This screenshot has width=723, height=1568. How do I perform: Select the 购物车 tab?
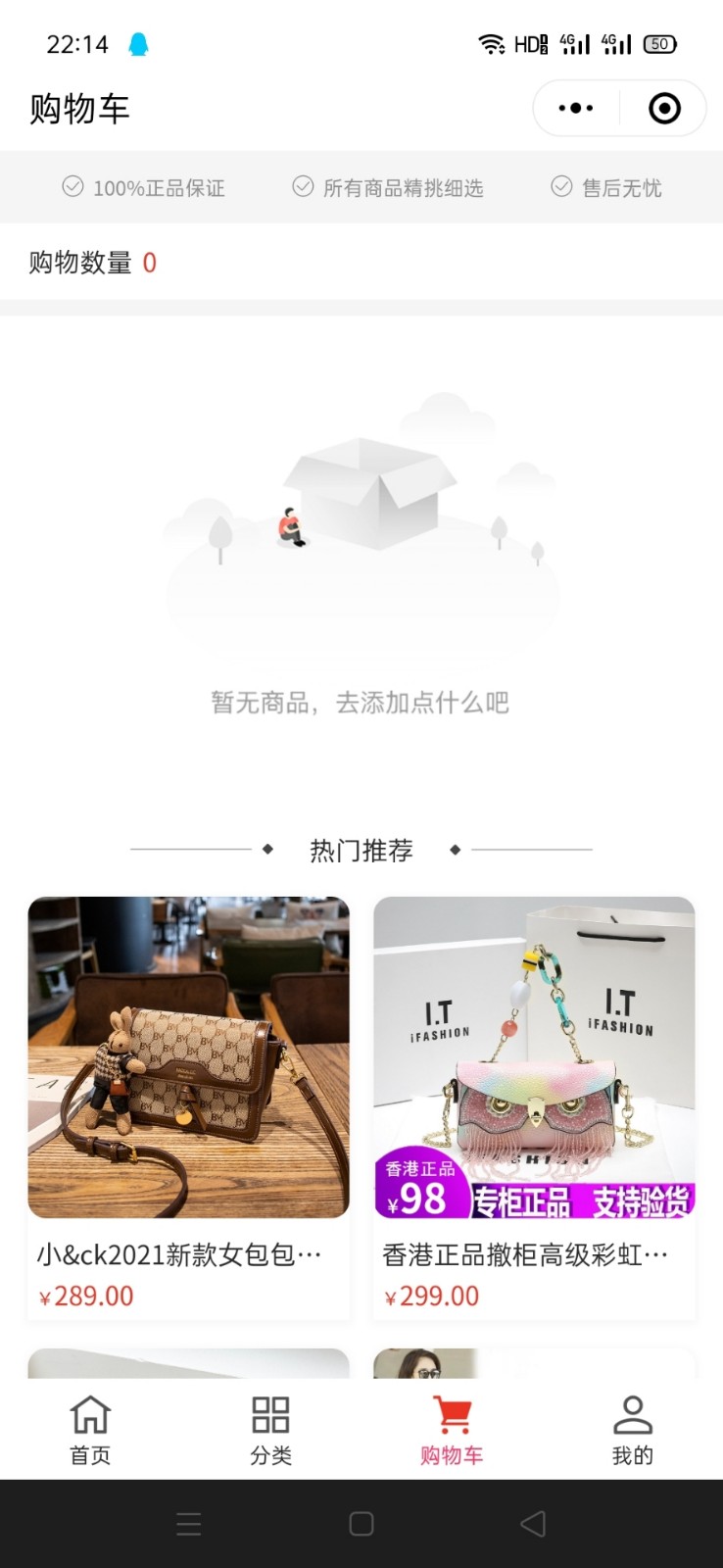click(452, 1431)
